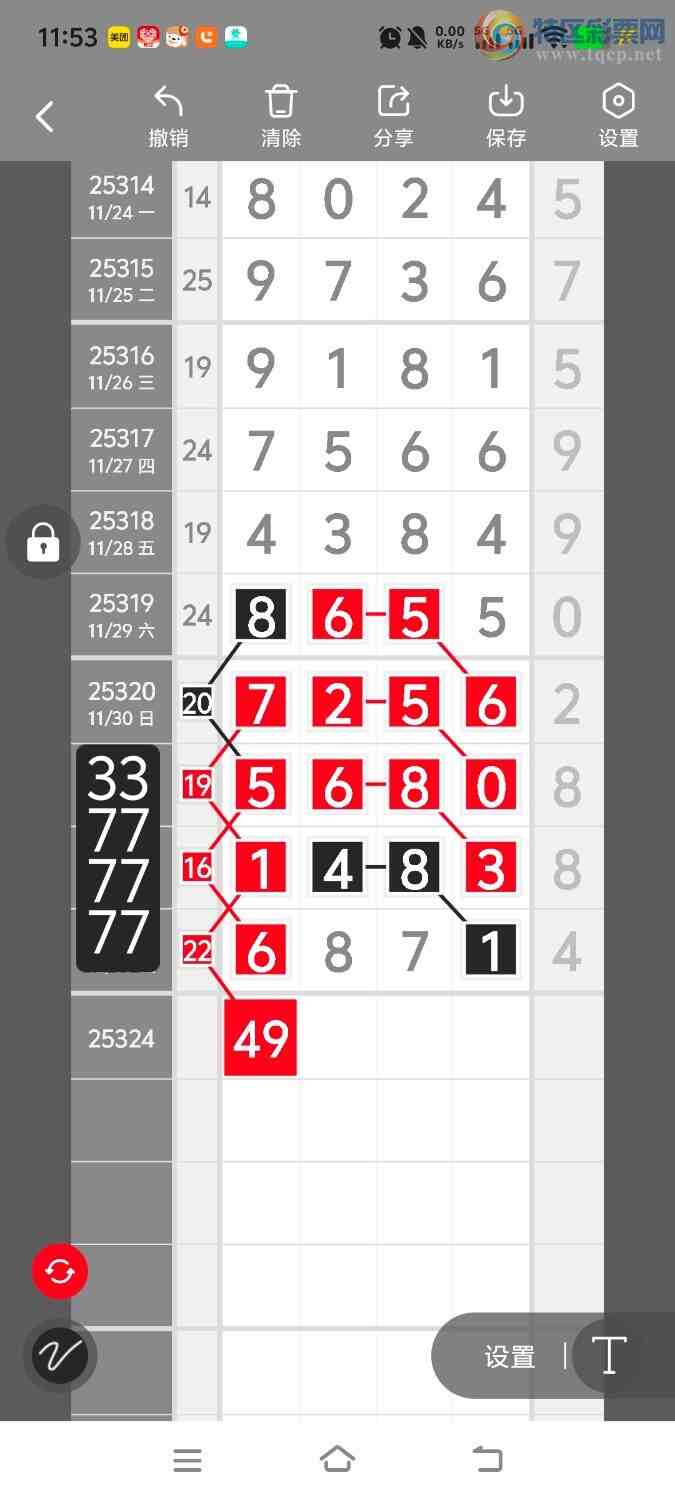Tap the black 33 77 77 77 note
675x1500 pixels.
(x=118, y=857)
